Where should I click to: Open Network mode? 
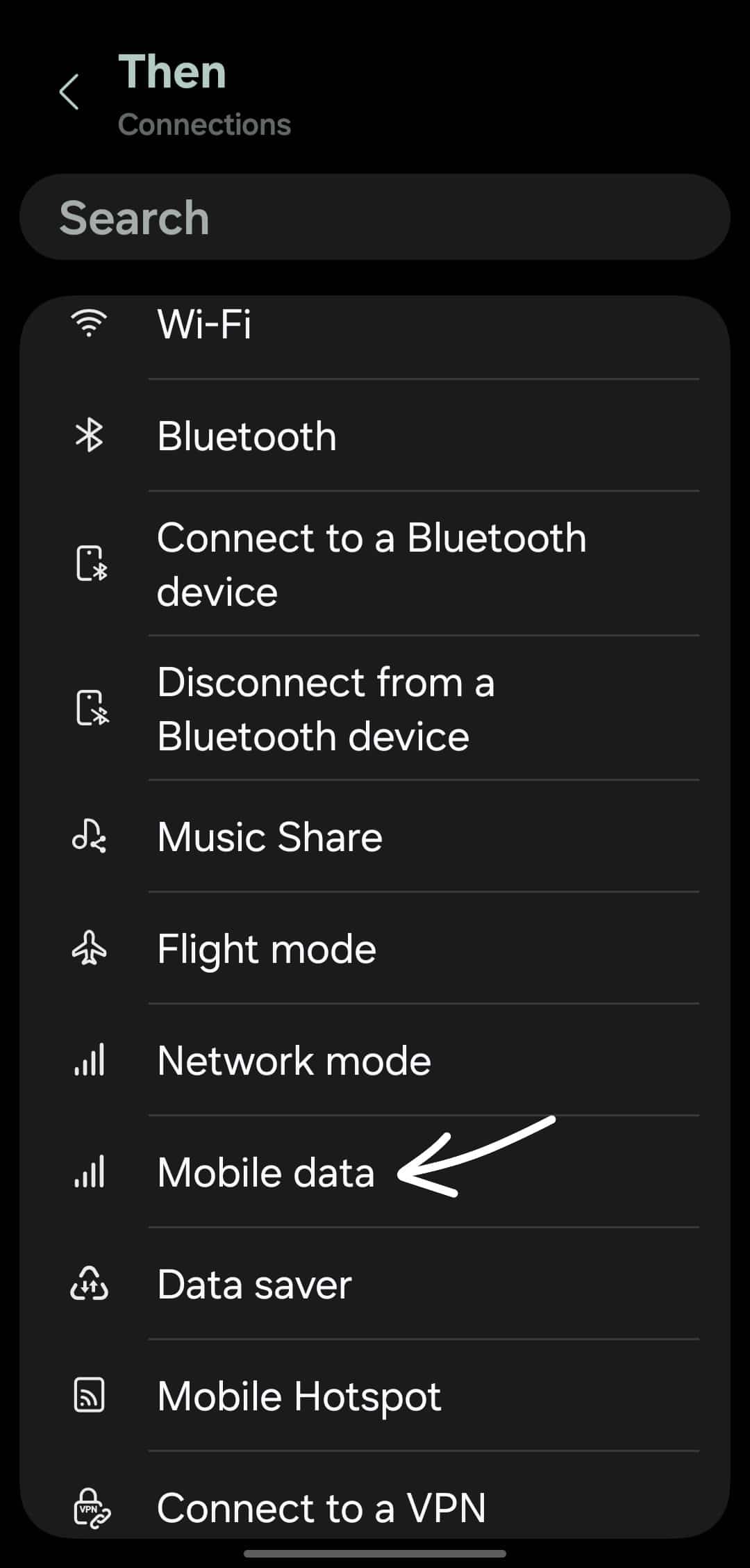click(375, 1061)
